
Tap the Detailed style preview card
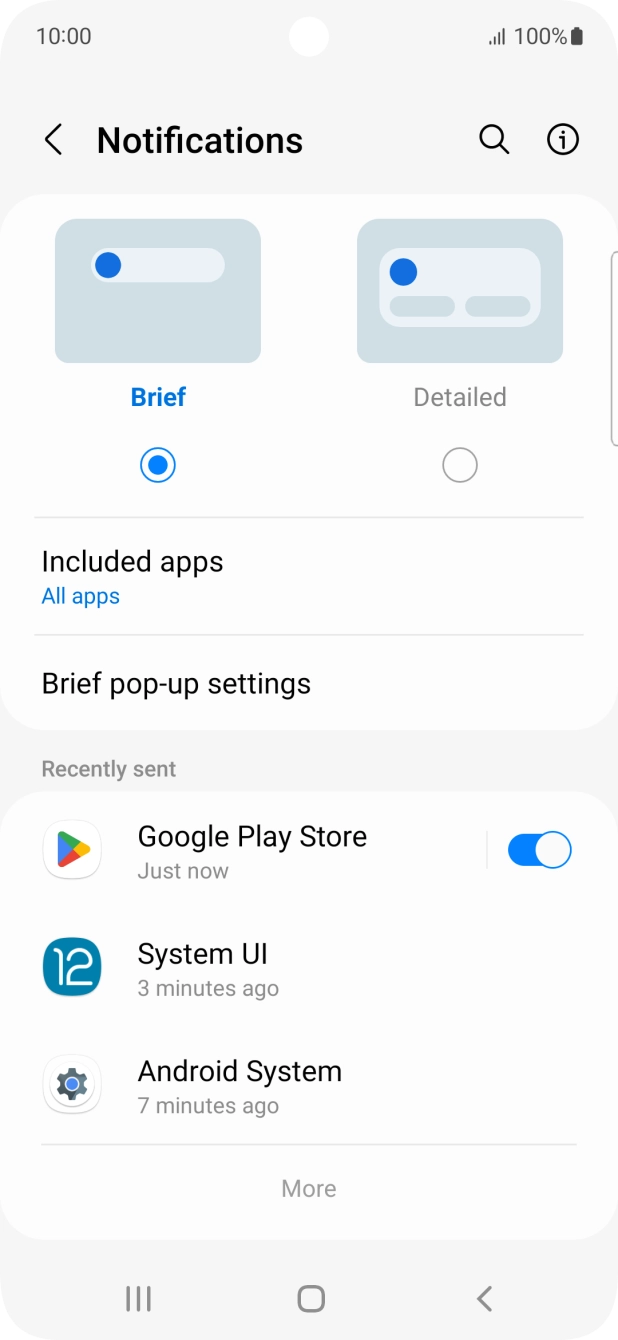pyautogui.click(x=460, y=291)
